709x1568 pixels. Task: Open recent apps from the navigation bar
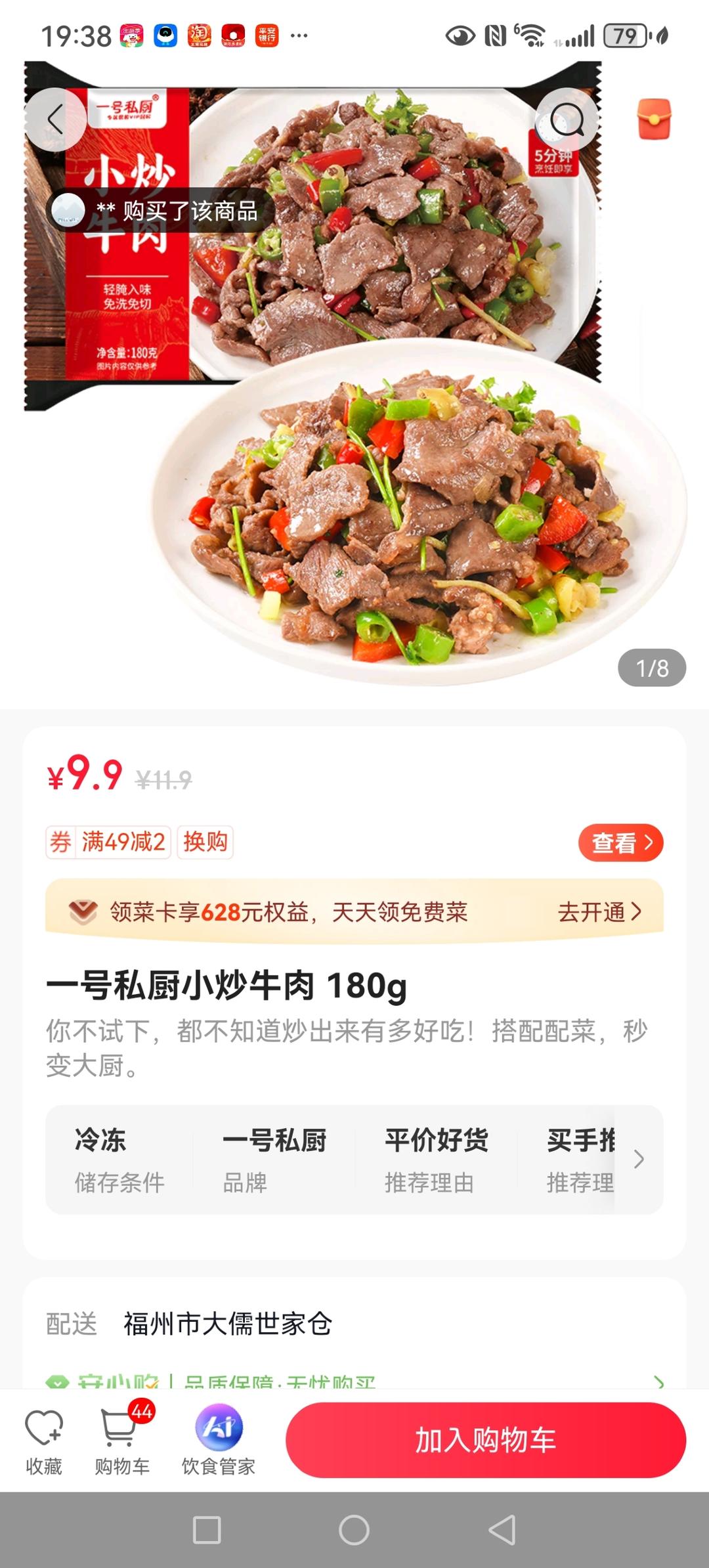click(x=207, y=1531)
